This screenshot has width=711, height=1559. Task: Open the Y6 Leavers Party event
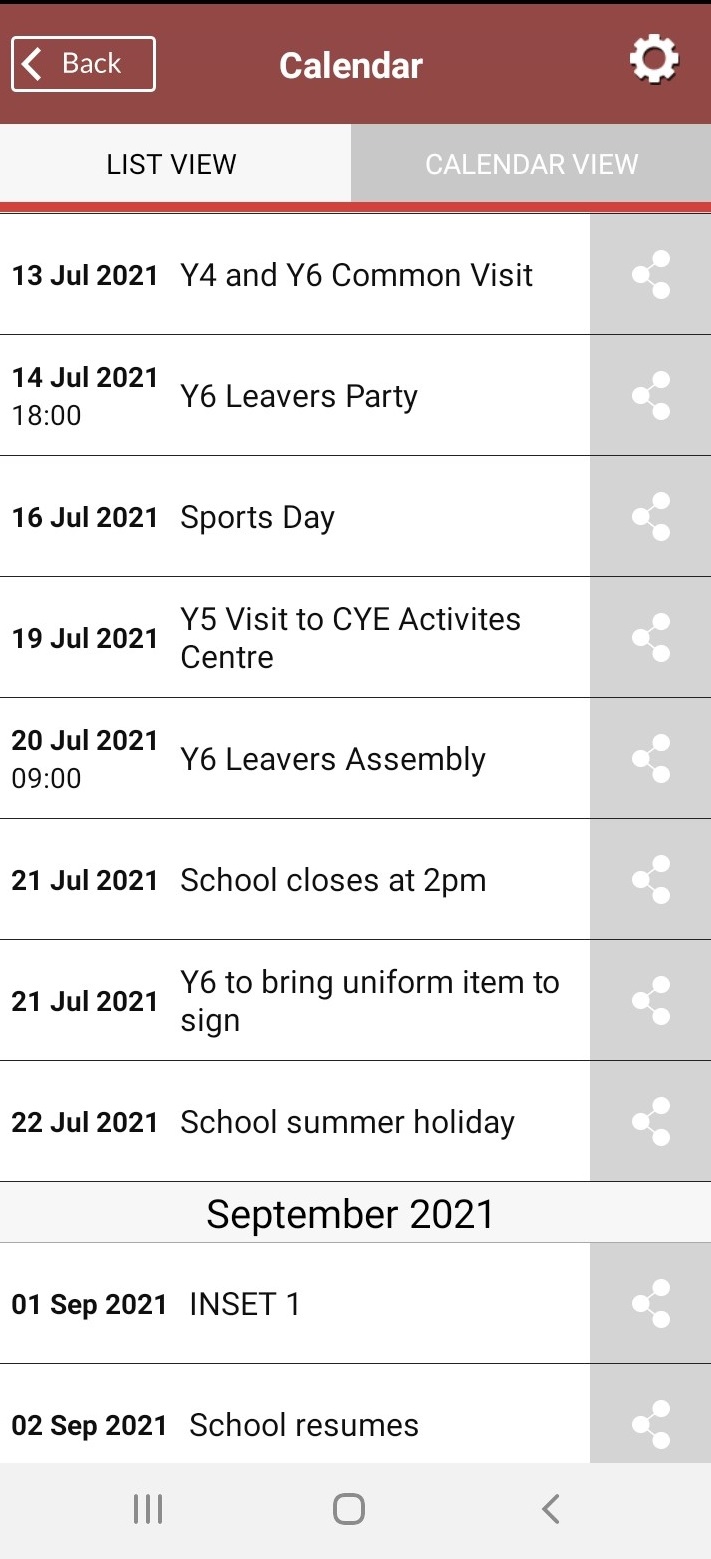pos(295,396)
